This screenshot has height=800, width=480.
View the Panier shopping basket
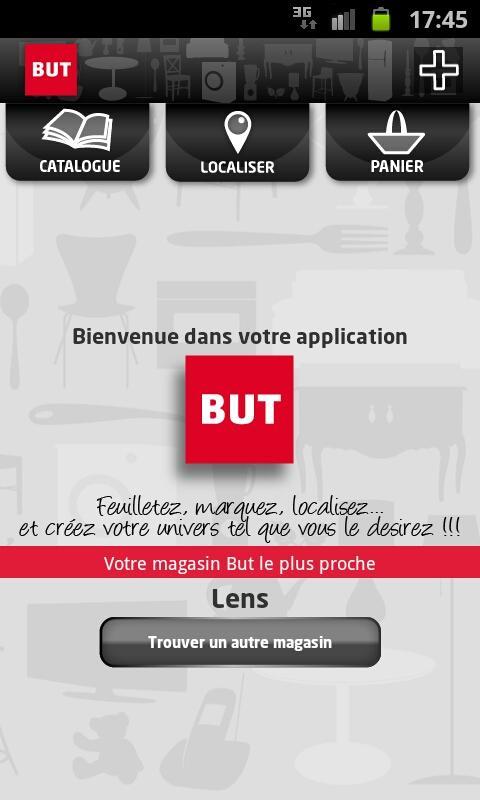(x=397, y=142)
